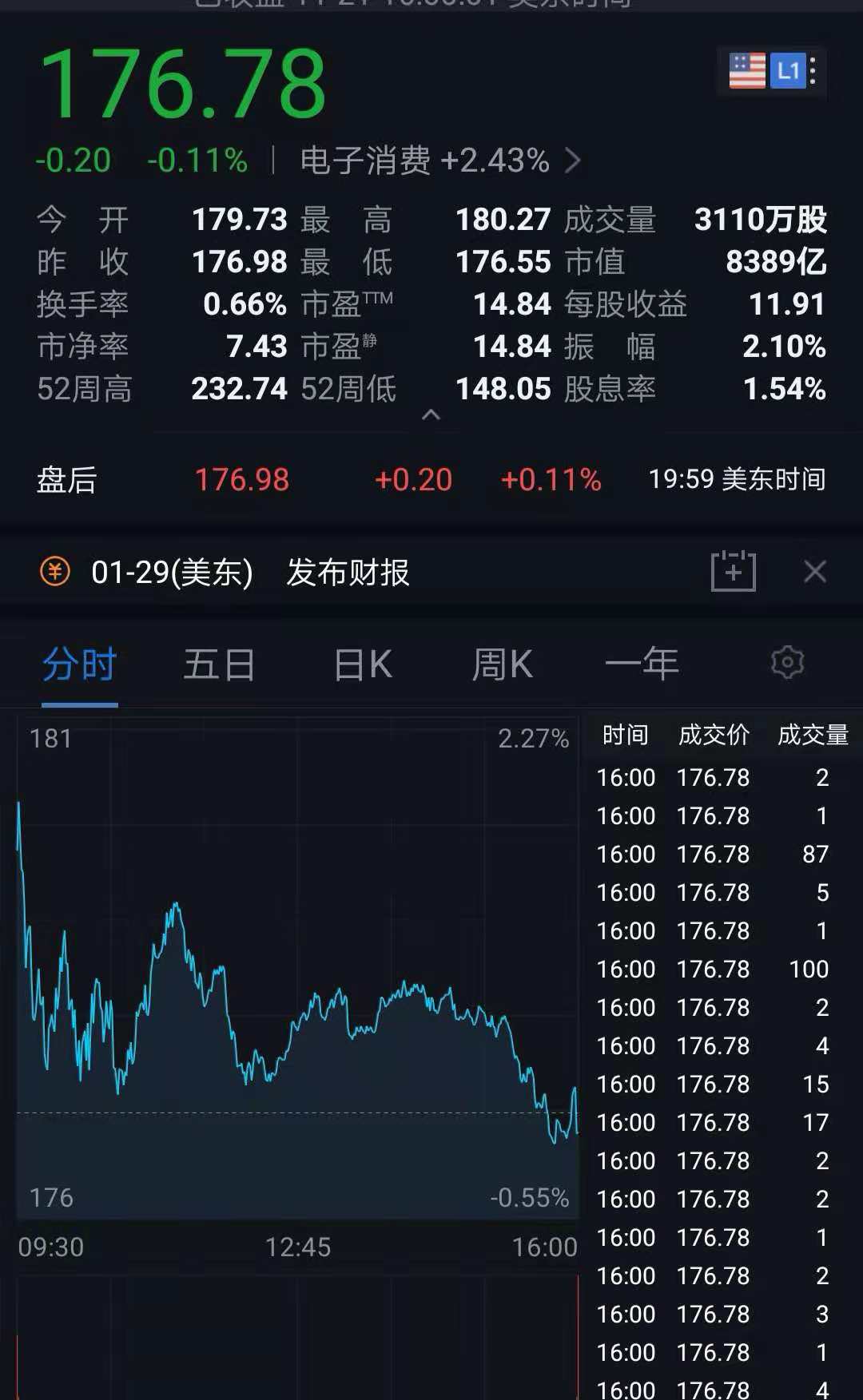
Task: Show the 周K chart
Action: pos(502,664)
